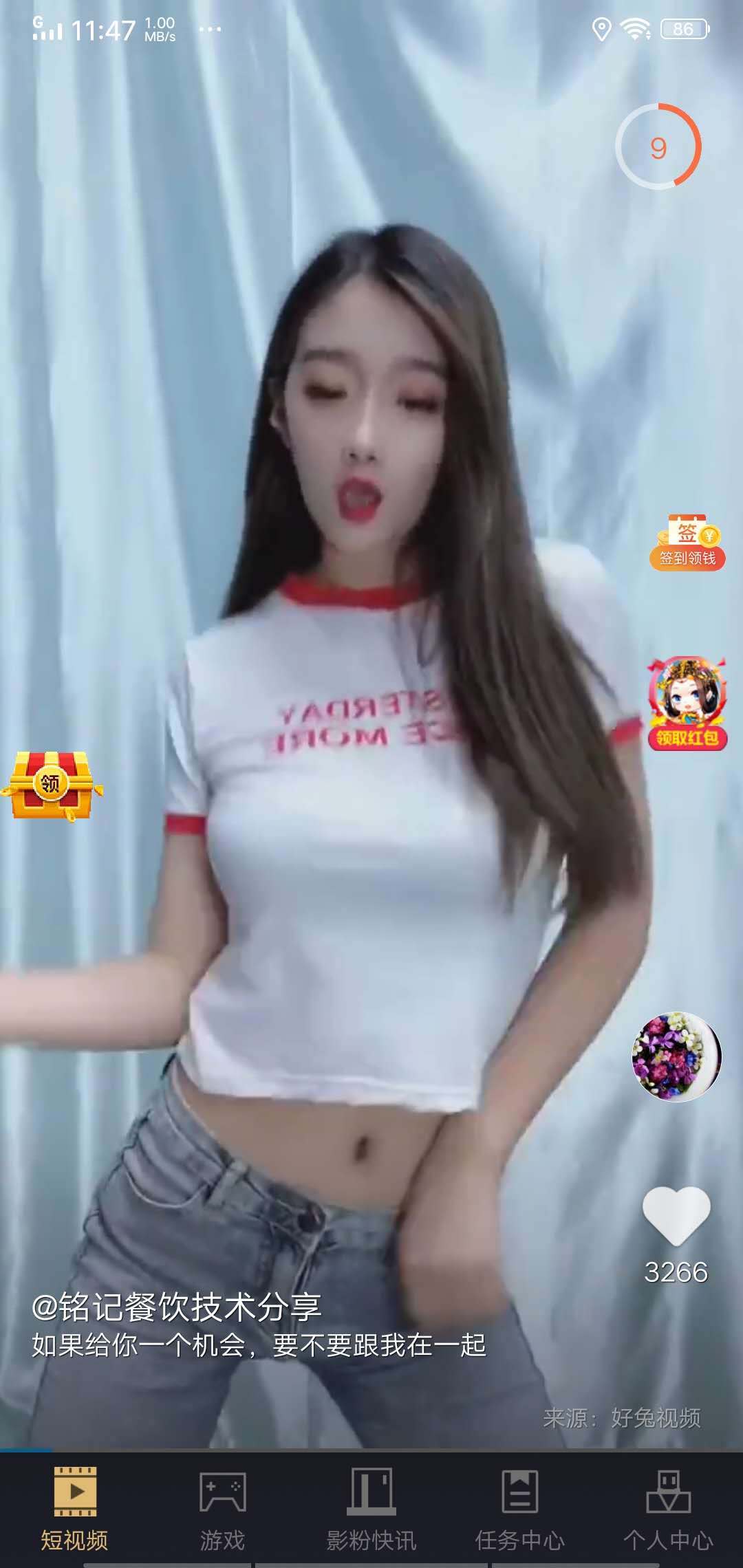743x1568 pixels.
Task: Tap the circular countdown timer reward
Action: (x=658, y=146)
